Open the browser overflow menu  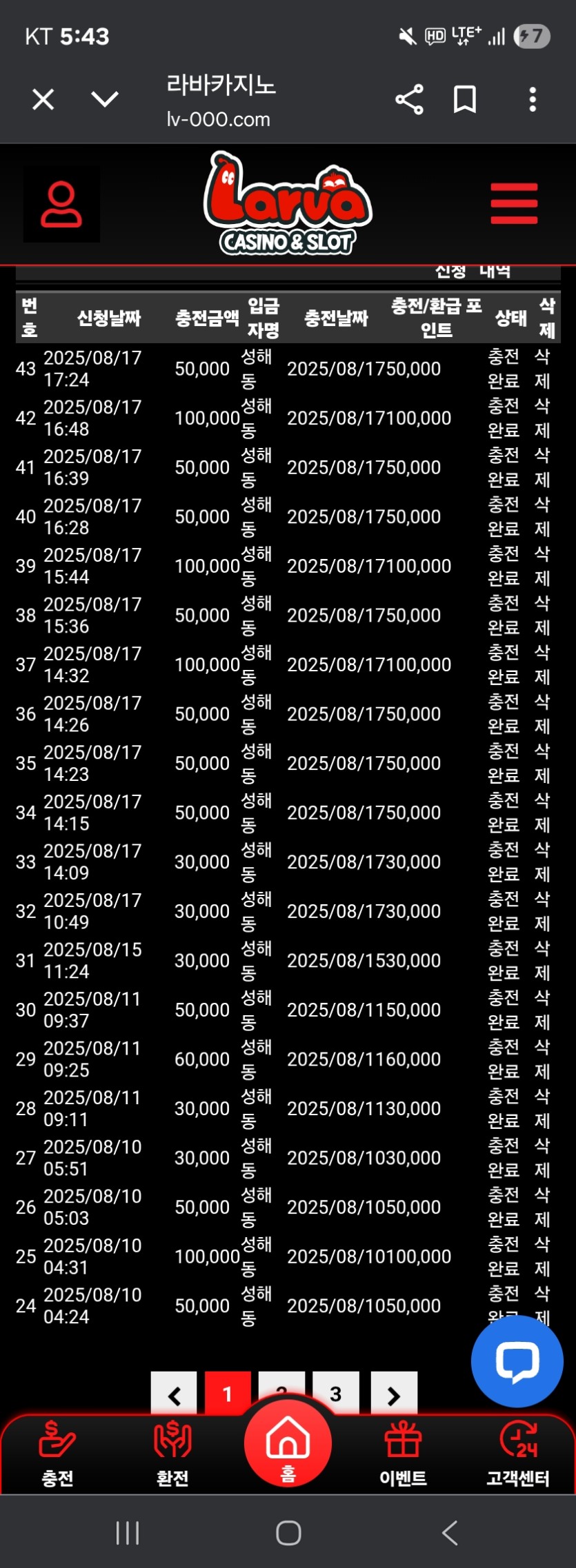click(x=532, y=100)
